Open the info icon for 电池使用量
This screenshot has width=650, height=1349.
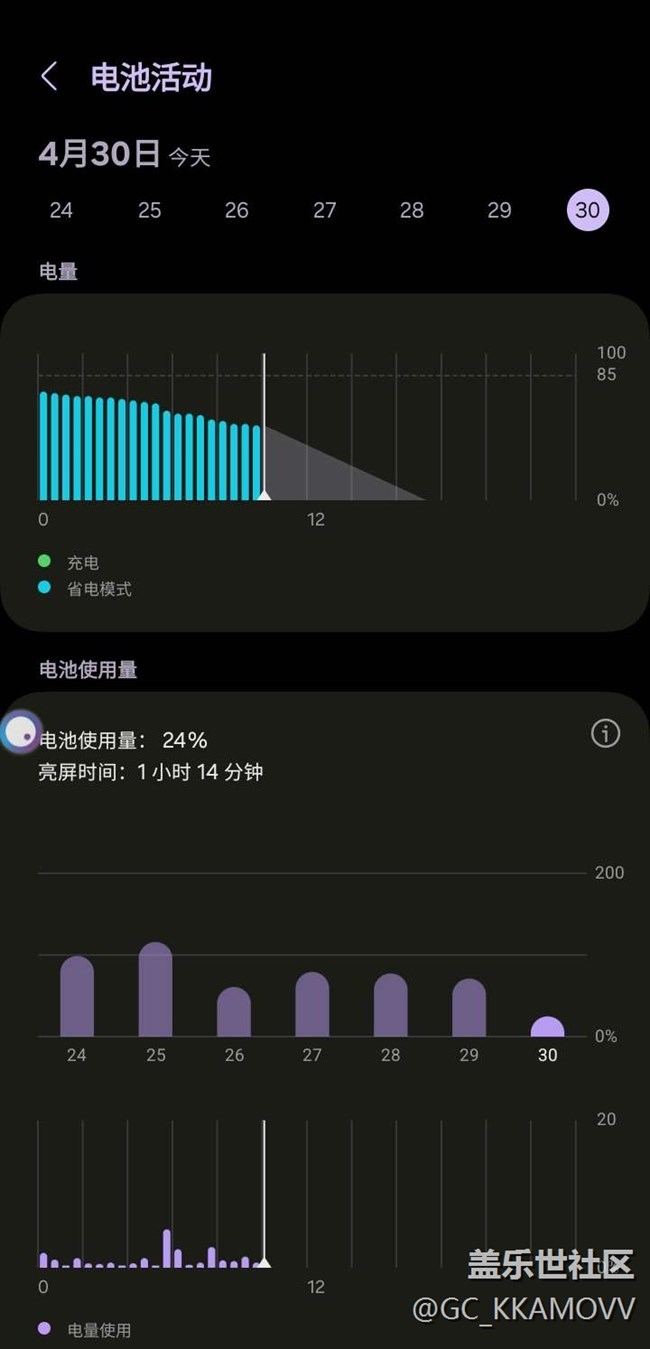tap(605, 734)
